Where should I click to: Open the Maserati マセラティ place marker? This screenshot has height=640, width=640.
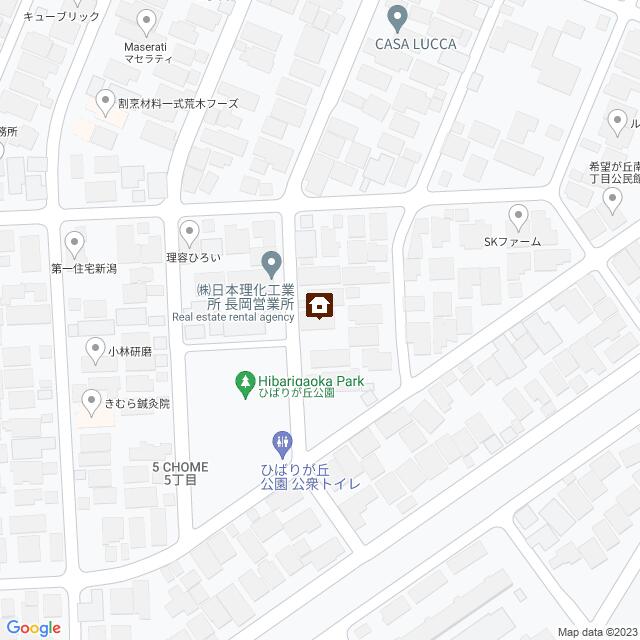pos(148,21)
